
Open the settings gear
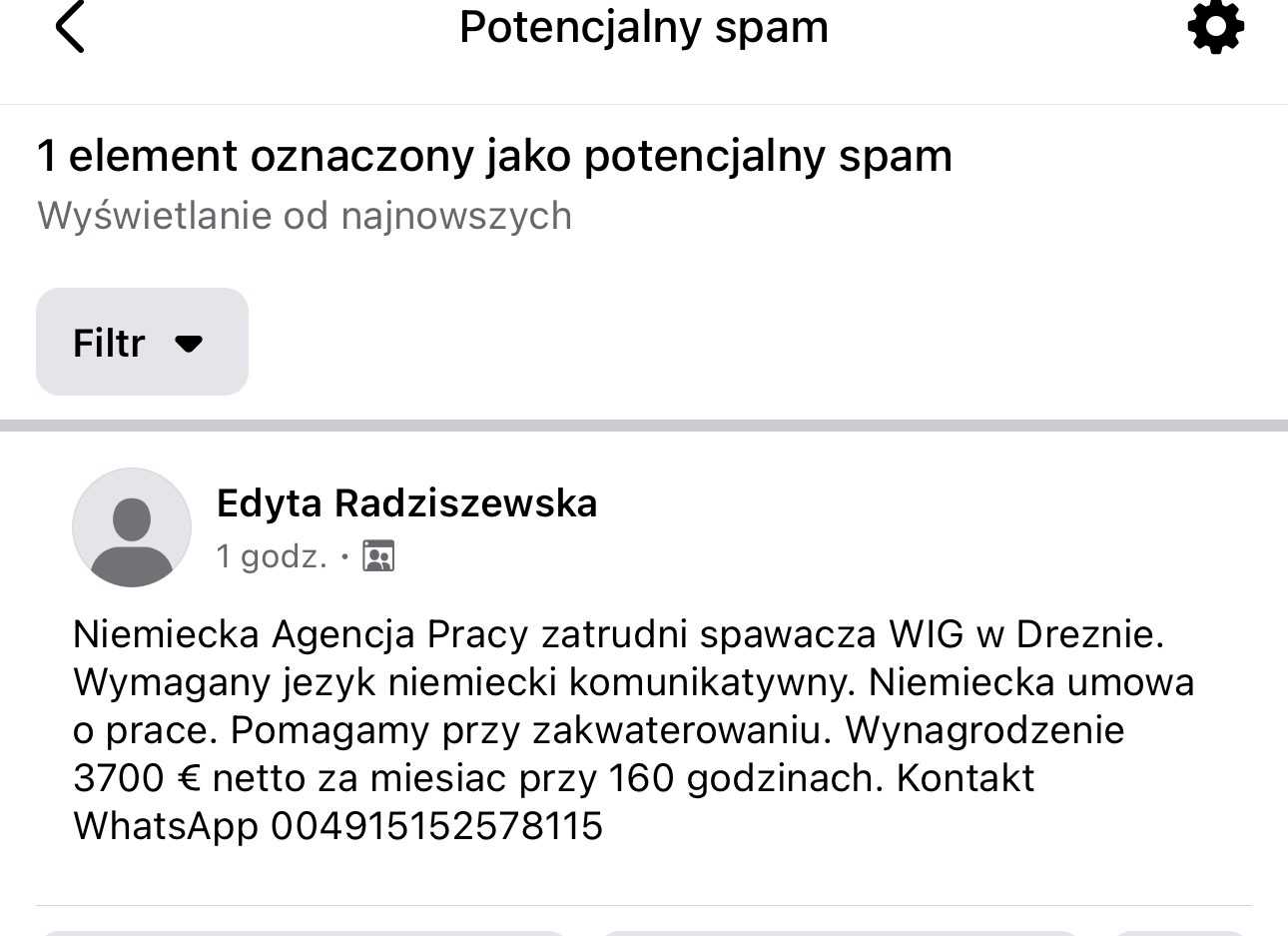1215,27
